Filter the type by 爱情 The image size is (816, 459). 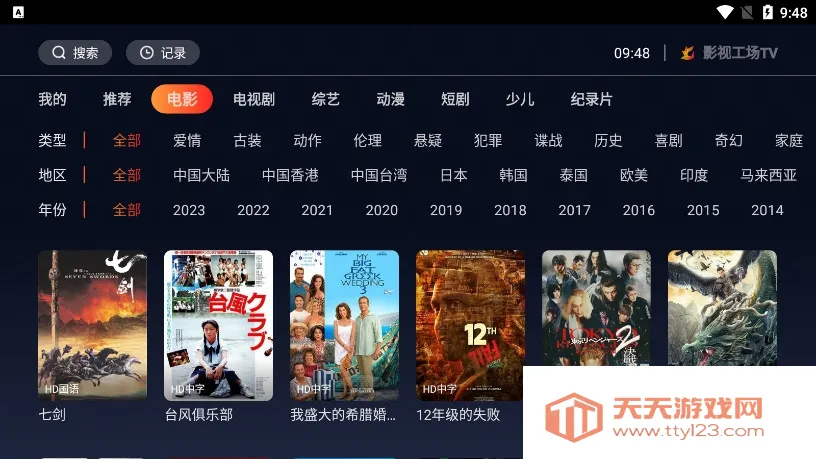point(187,141)
